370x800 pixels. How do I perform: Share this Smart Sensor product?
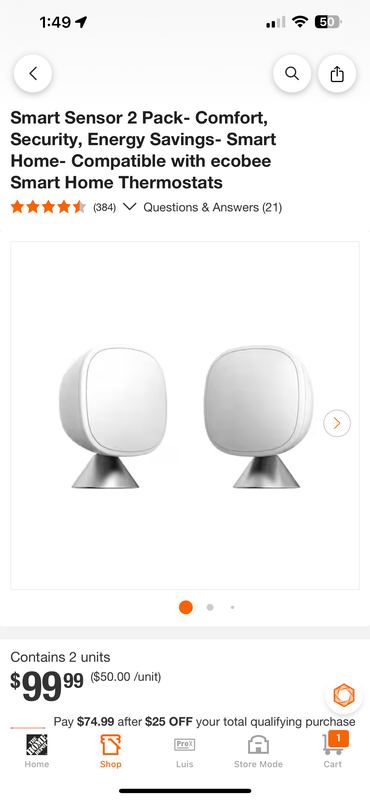coord(337,74)
